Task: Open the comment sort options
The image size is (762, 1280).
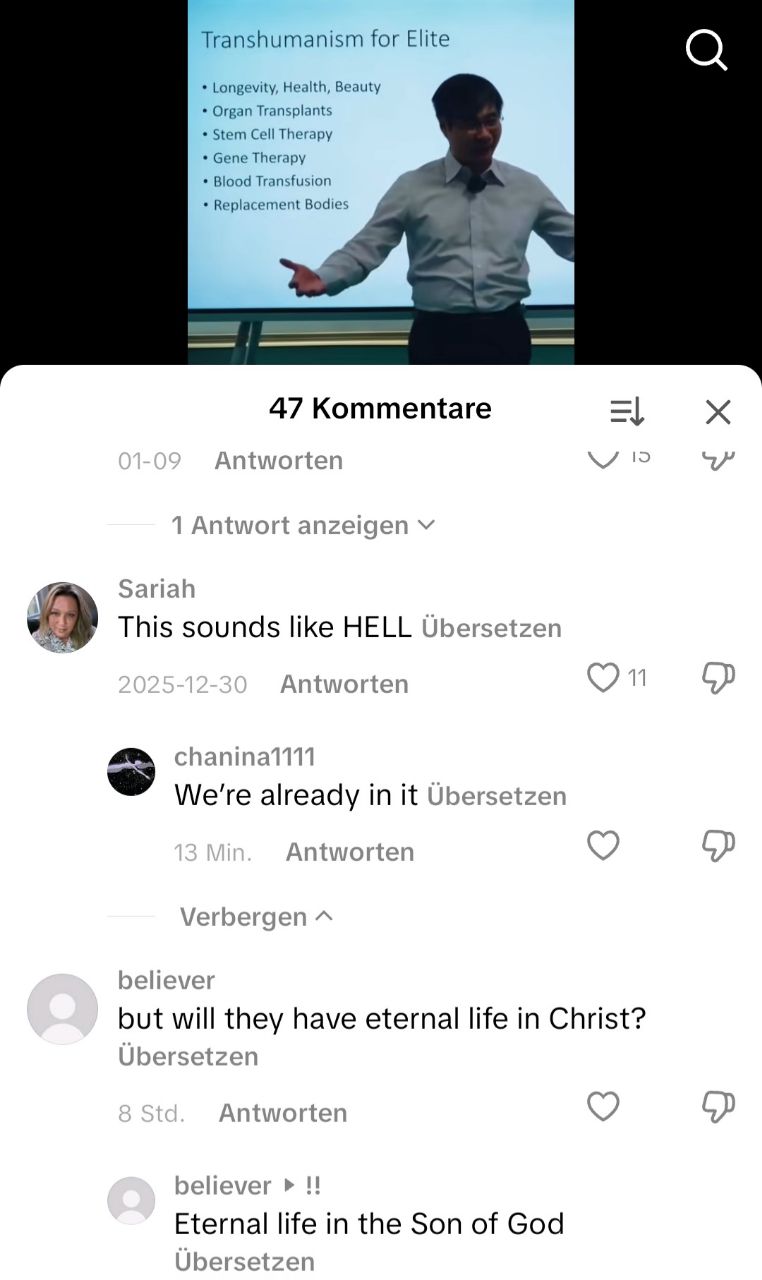Action: [627, 411]
